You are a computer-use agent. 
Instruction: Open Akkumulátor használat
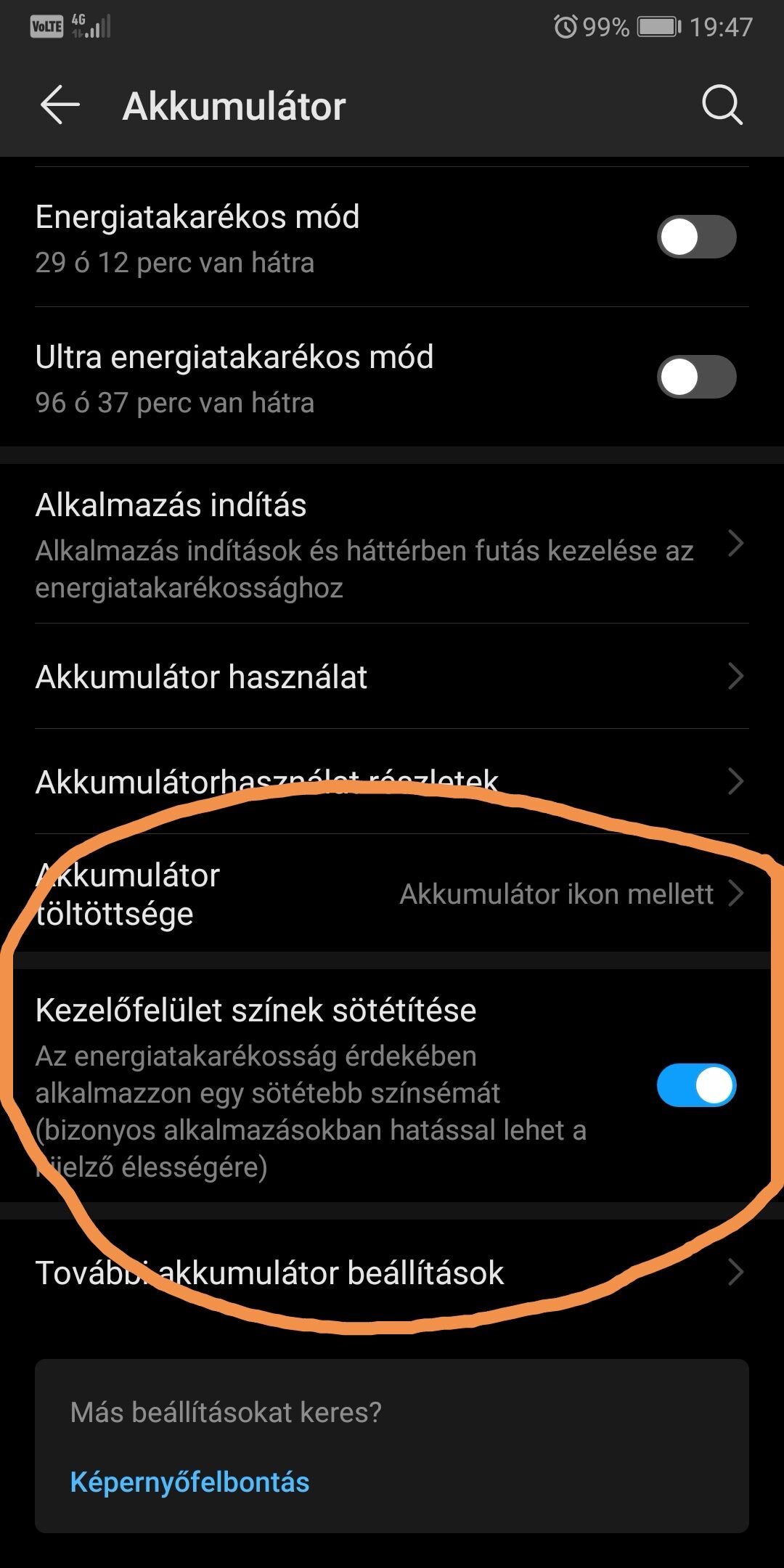click(392, 677)
